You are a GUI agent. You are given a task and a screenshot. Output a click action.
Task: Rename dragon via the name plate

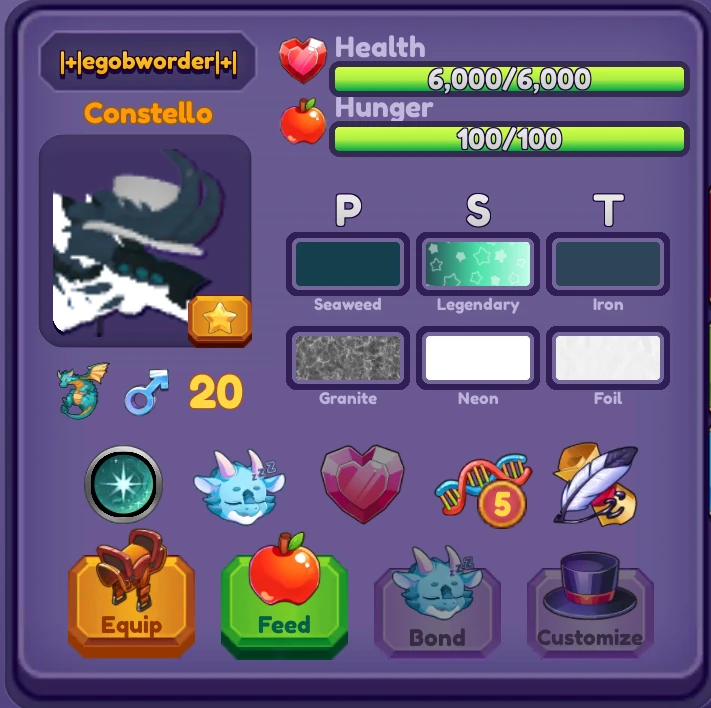pos(147,62)
